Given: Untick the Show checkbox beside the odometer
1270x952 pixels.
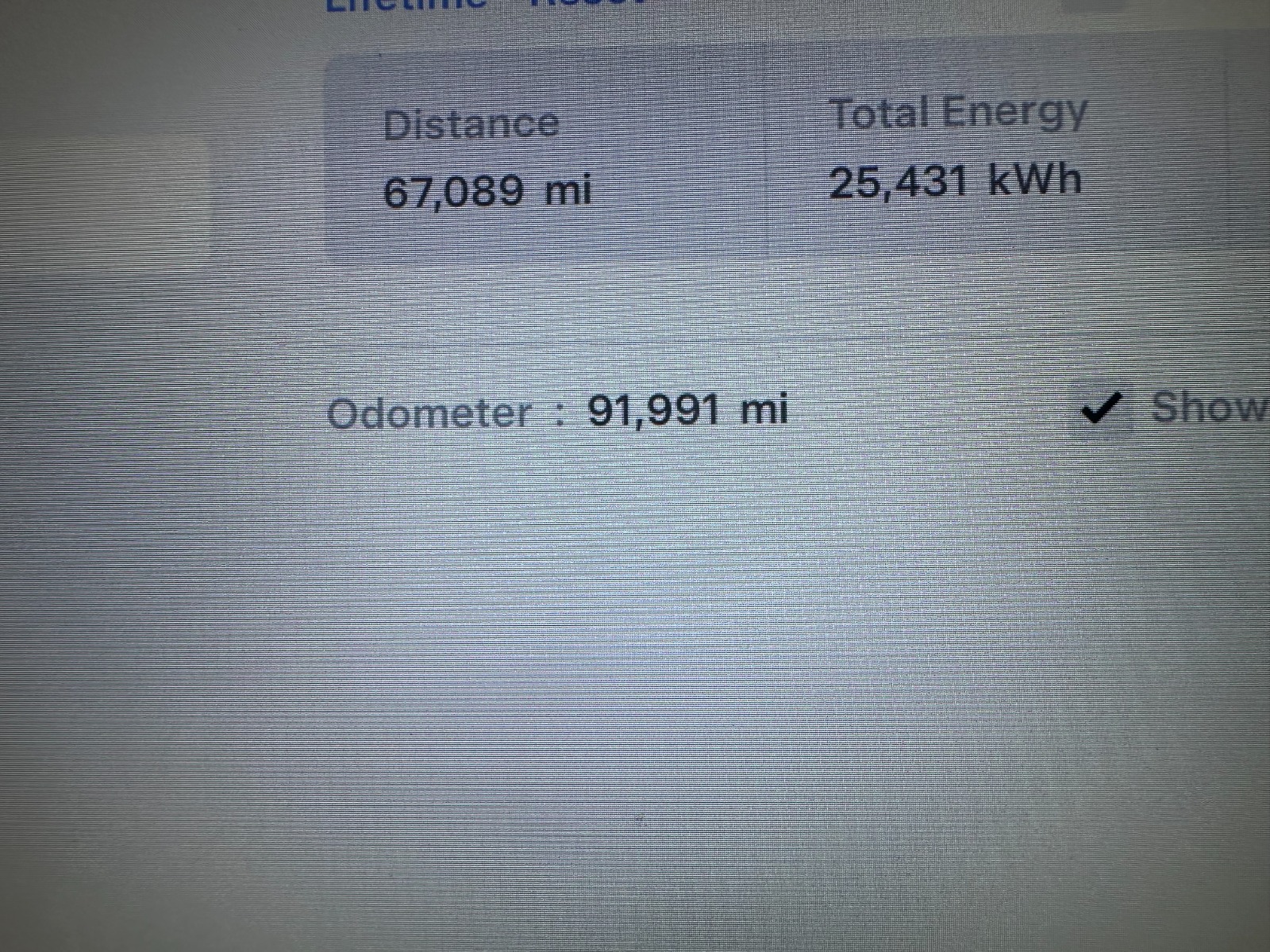Looking at the screenshot, I should coord(1100,410).
